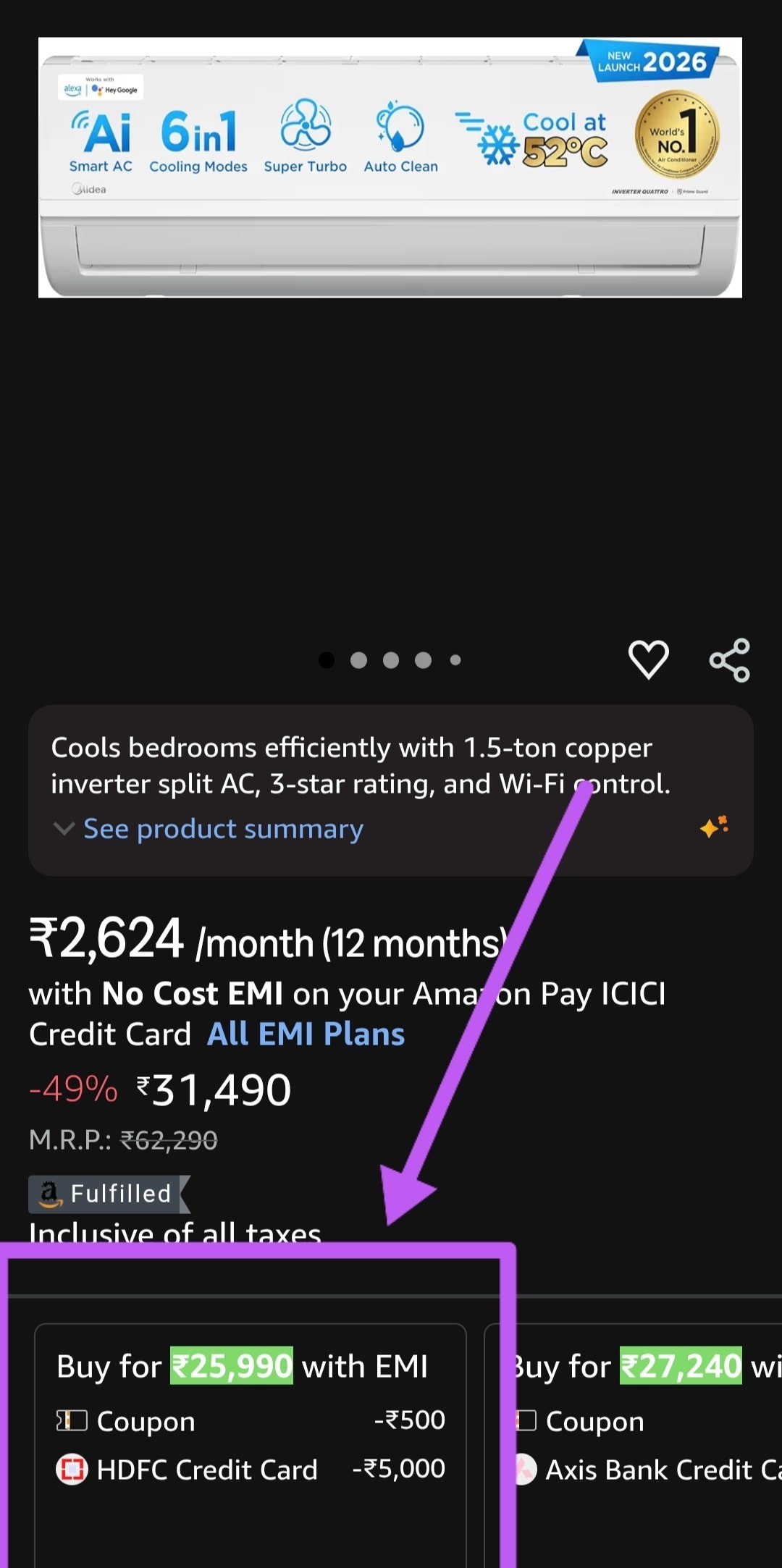Open All EMI Plans link
Viewport: 782px width, 1568px height.
click(306, 1034)
